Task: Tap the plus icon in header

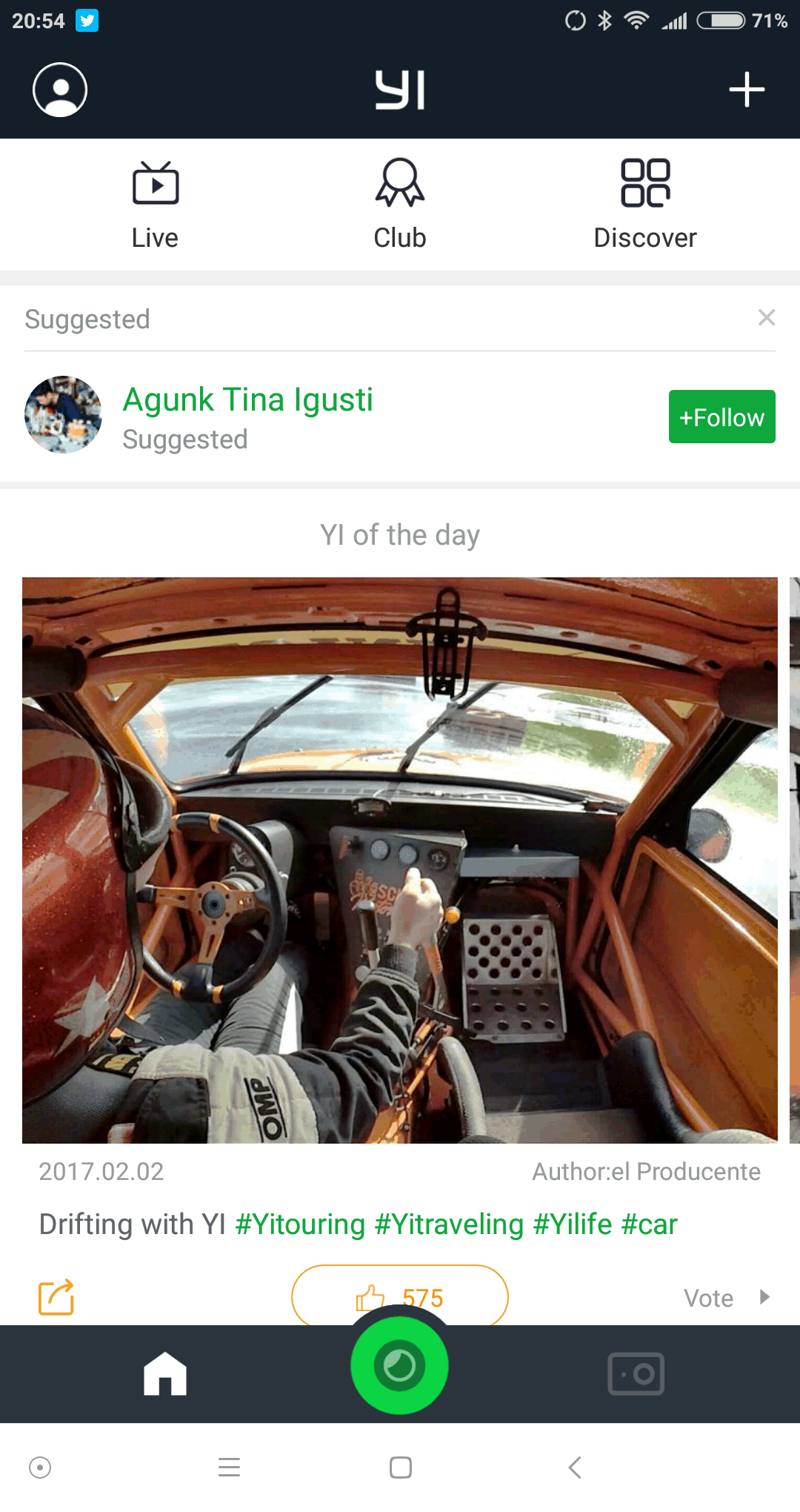Action: (746, 90)
